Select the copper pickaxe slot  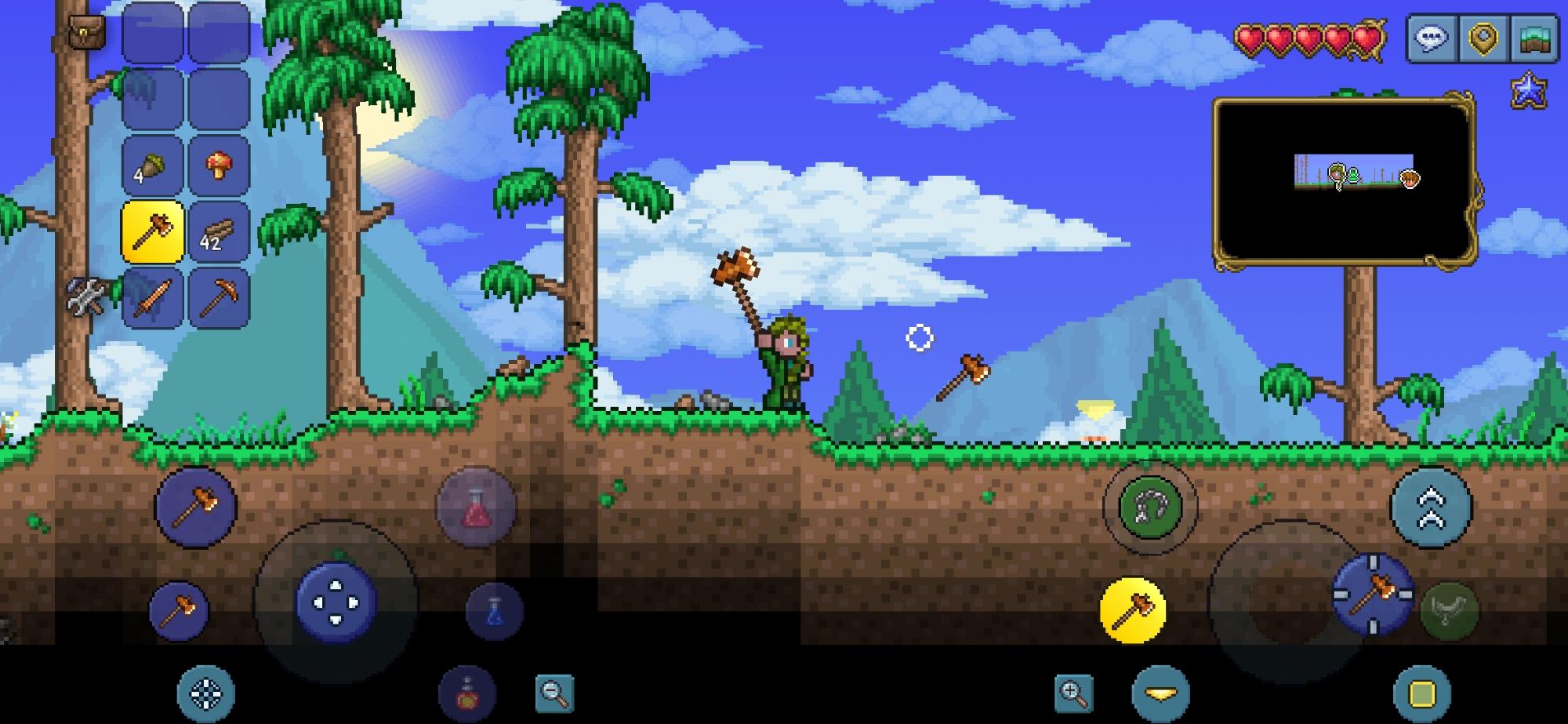coord(218,298)
